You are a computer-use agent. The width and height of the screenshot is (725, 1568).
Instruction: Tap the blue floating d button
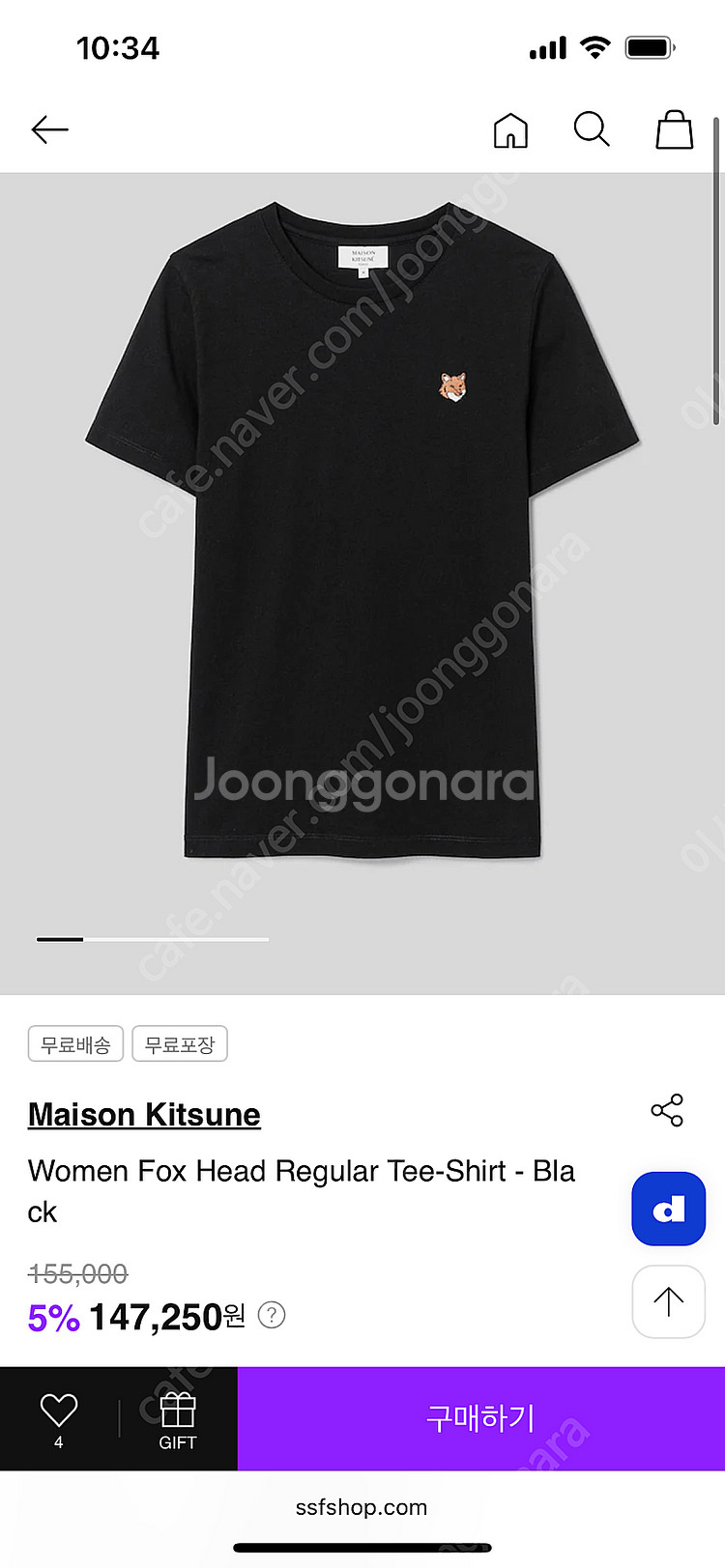tap(668, 1209)
